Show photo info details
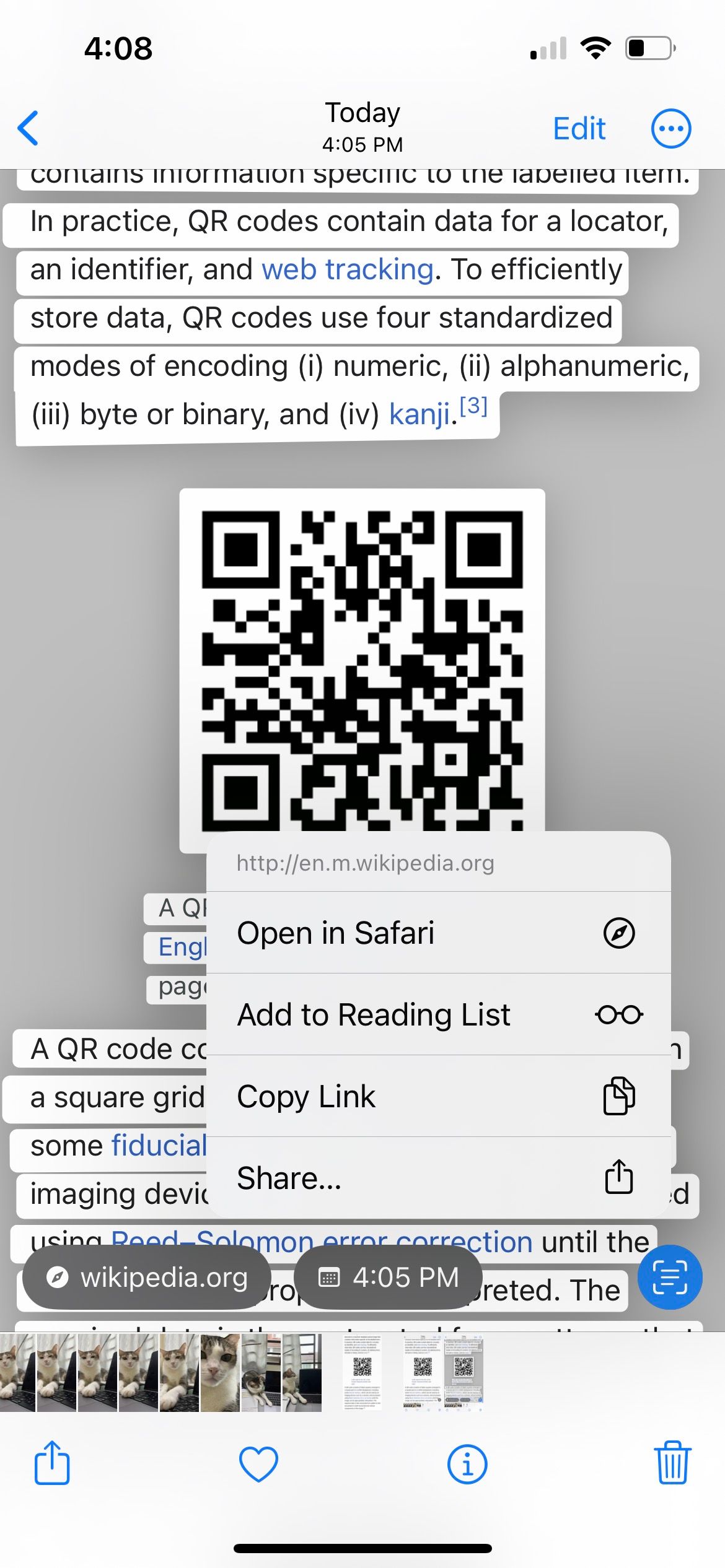725x1568 pixels. point(467,1464)
